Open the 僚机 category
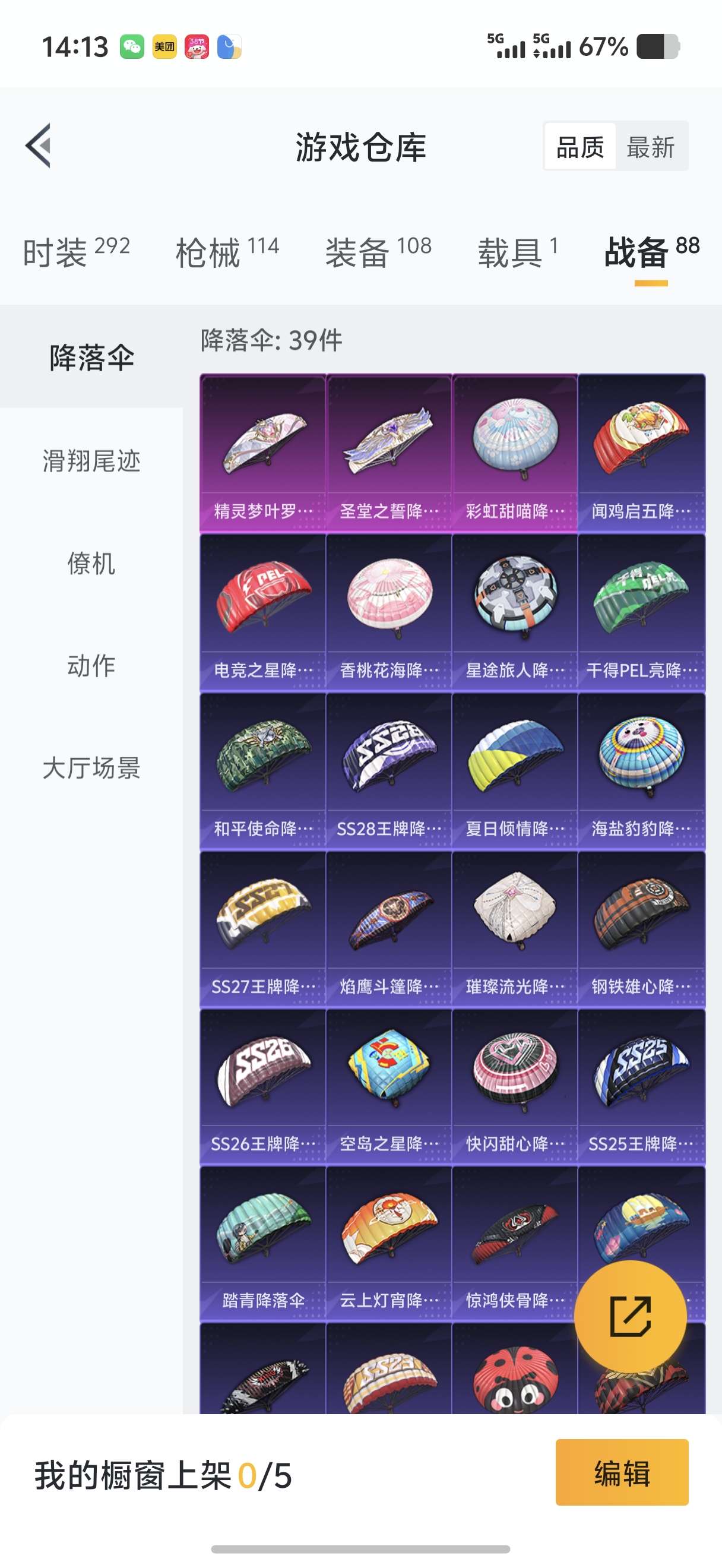 (91, 562)
